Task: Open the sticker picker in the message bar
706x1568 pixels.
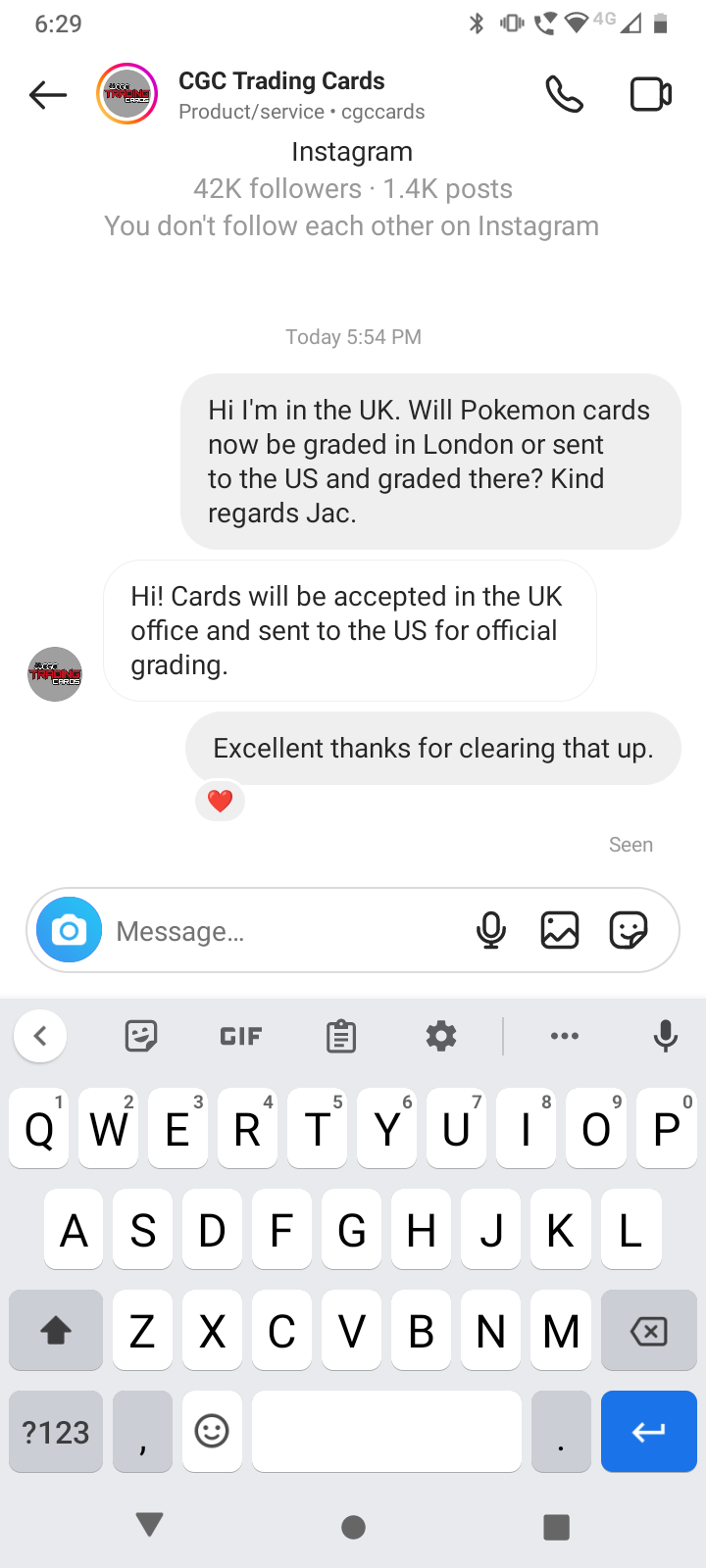Action: tap(629, 930)
